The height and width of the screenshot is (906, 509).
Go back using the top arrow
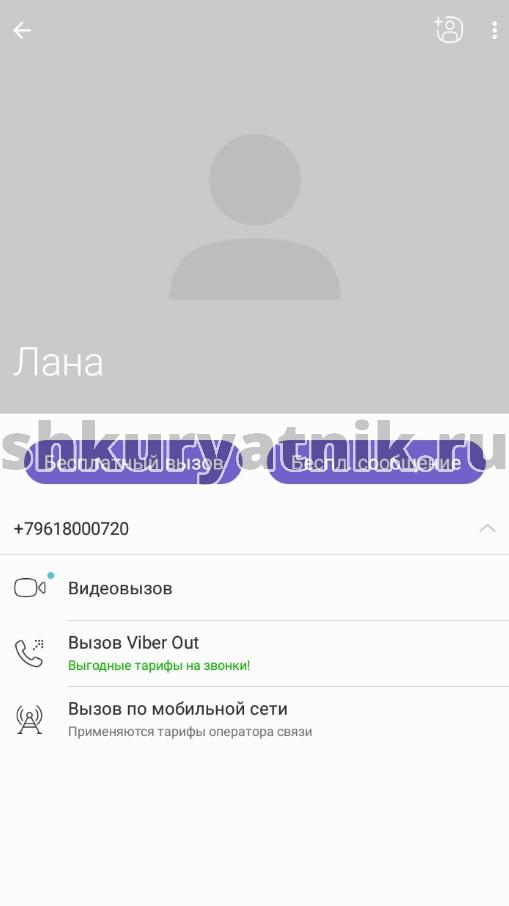point(22,30)
